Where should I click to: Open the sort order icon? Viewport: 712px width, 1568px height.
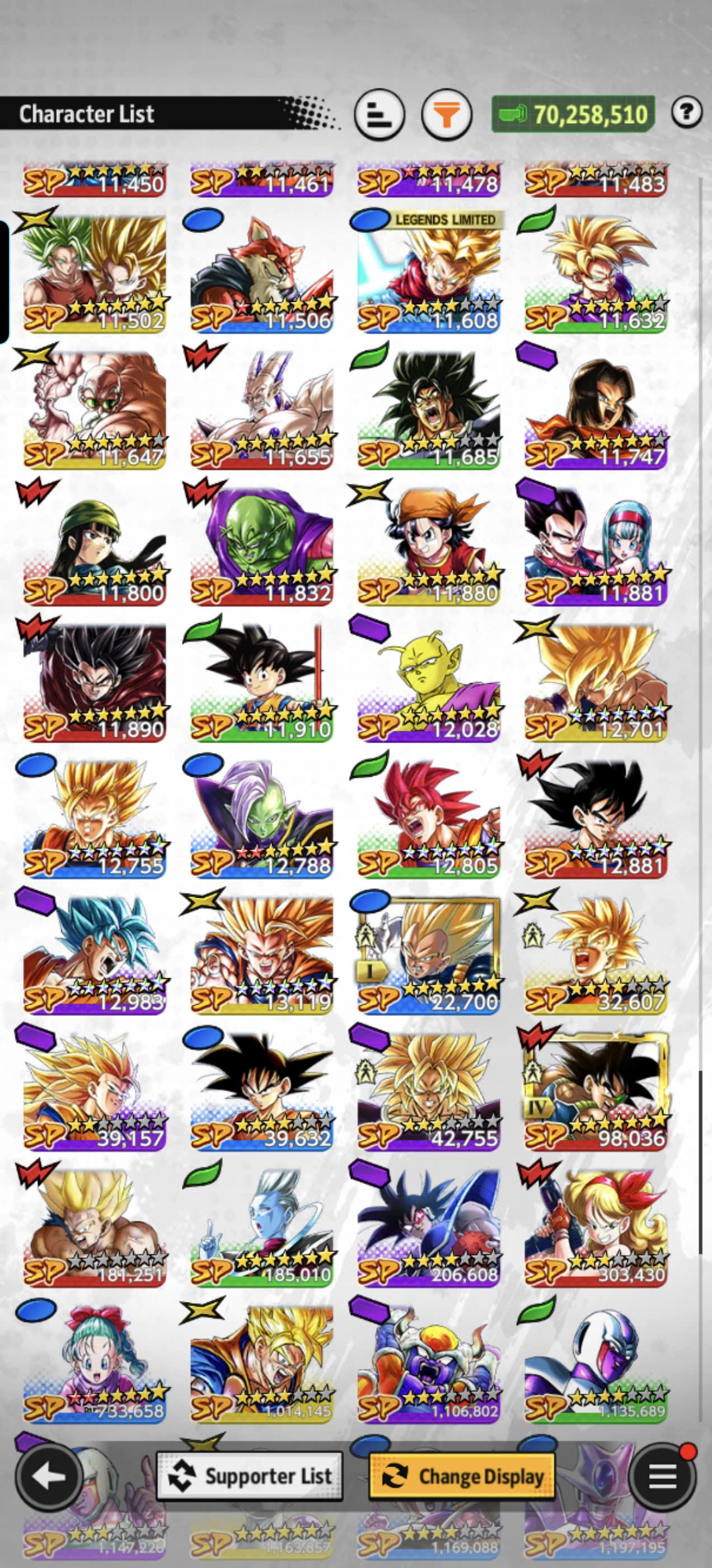(x=379, y=114)
